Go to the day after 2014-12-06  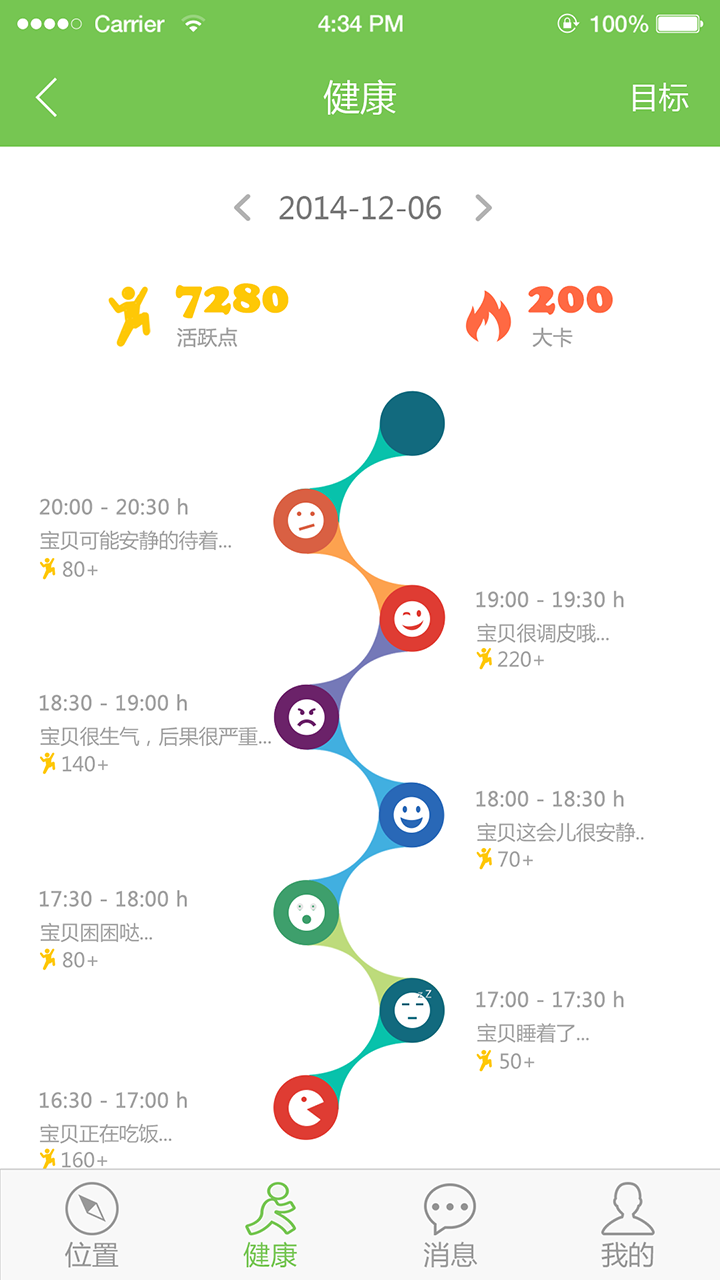pos(483,208)
